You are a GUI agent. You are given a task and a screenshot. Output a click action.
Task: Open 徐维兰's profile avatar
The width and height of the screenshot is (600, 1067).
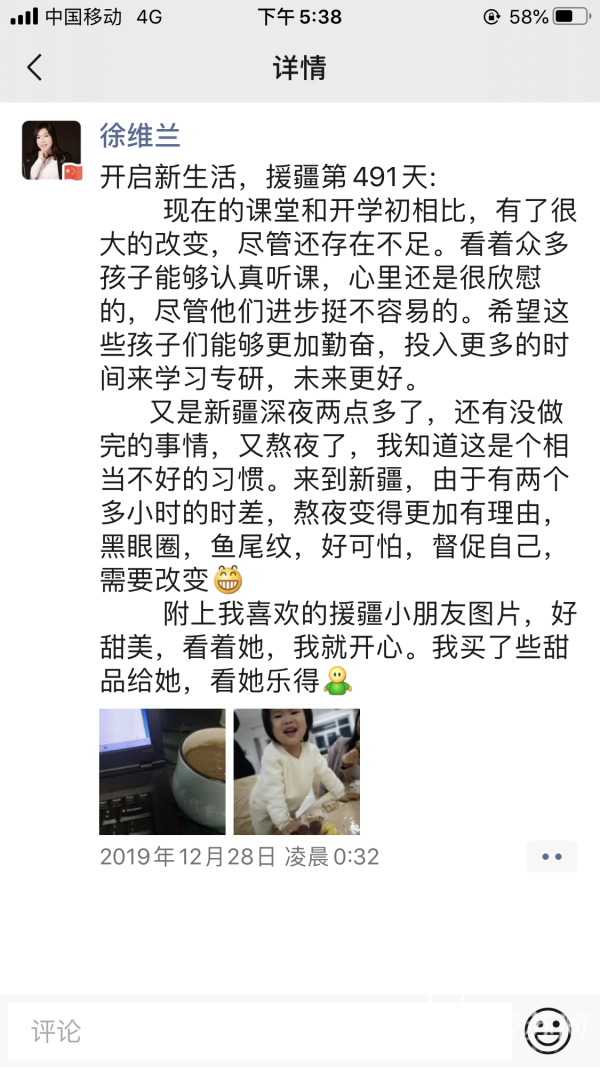52,150
